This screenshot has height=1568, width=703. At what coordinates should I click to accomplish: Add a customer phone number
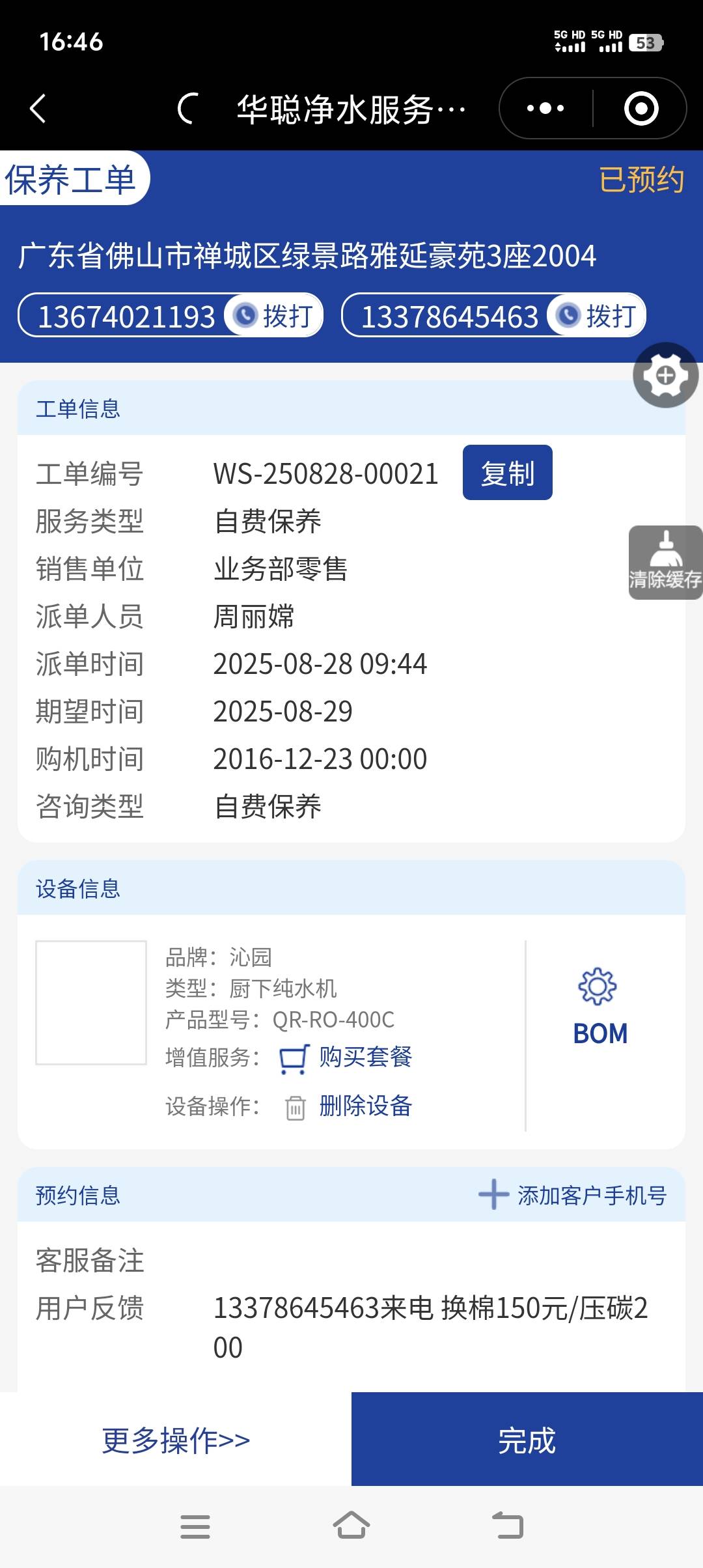coord(573,1195)
